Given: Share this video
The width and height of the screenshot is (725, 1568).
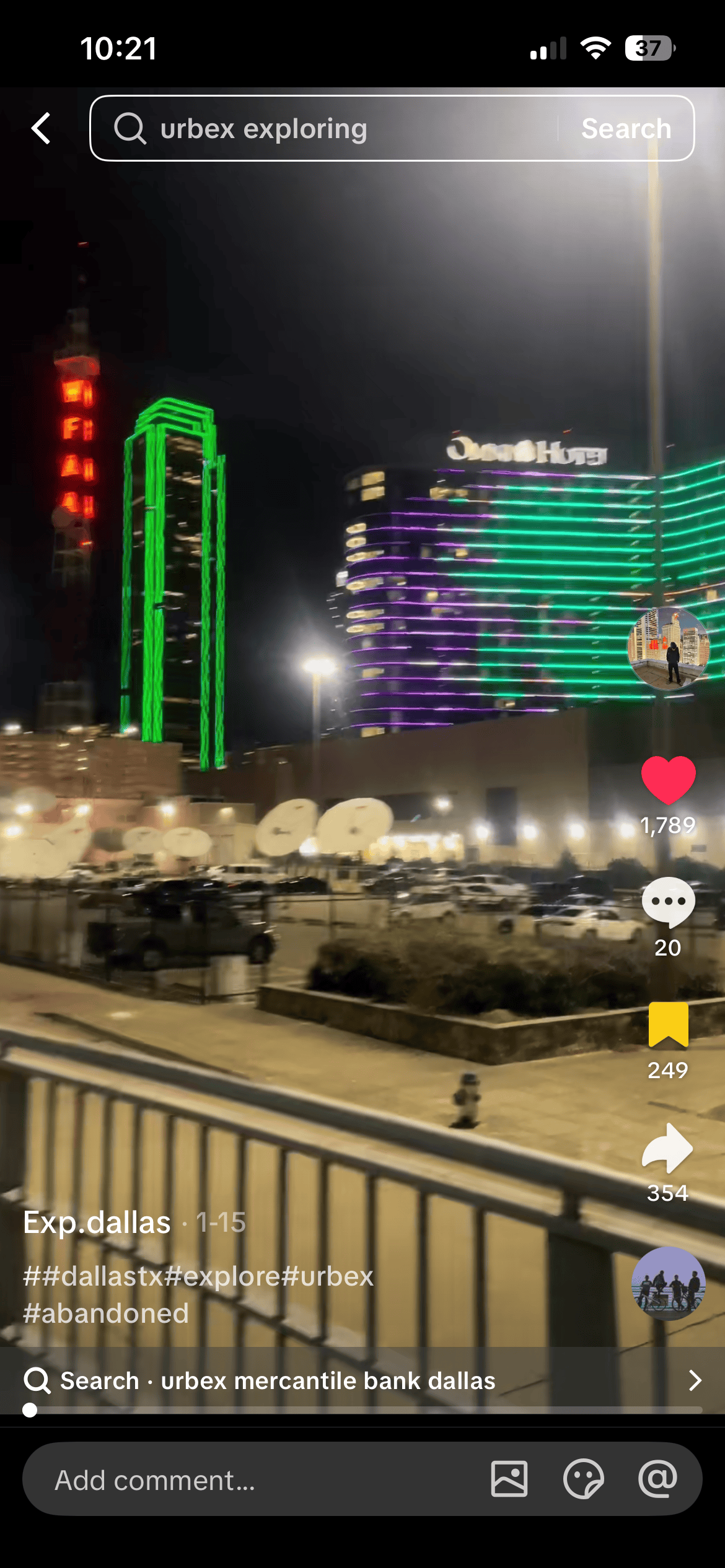Looking at the screenshot, I should (x=668, y=1149).
